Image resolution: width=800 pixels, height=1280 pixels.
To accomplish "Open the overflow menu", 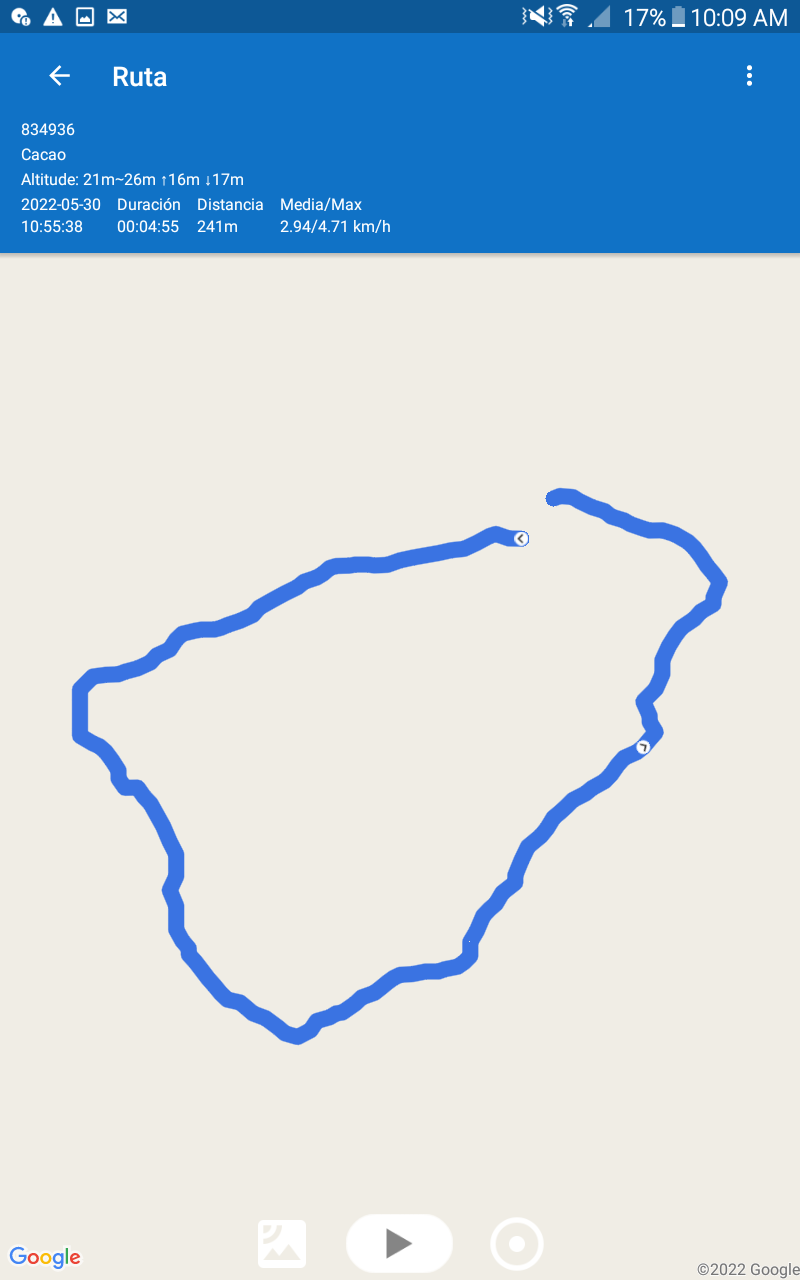I will (749, 76).
